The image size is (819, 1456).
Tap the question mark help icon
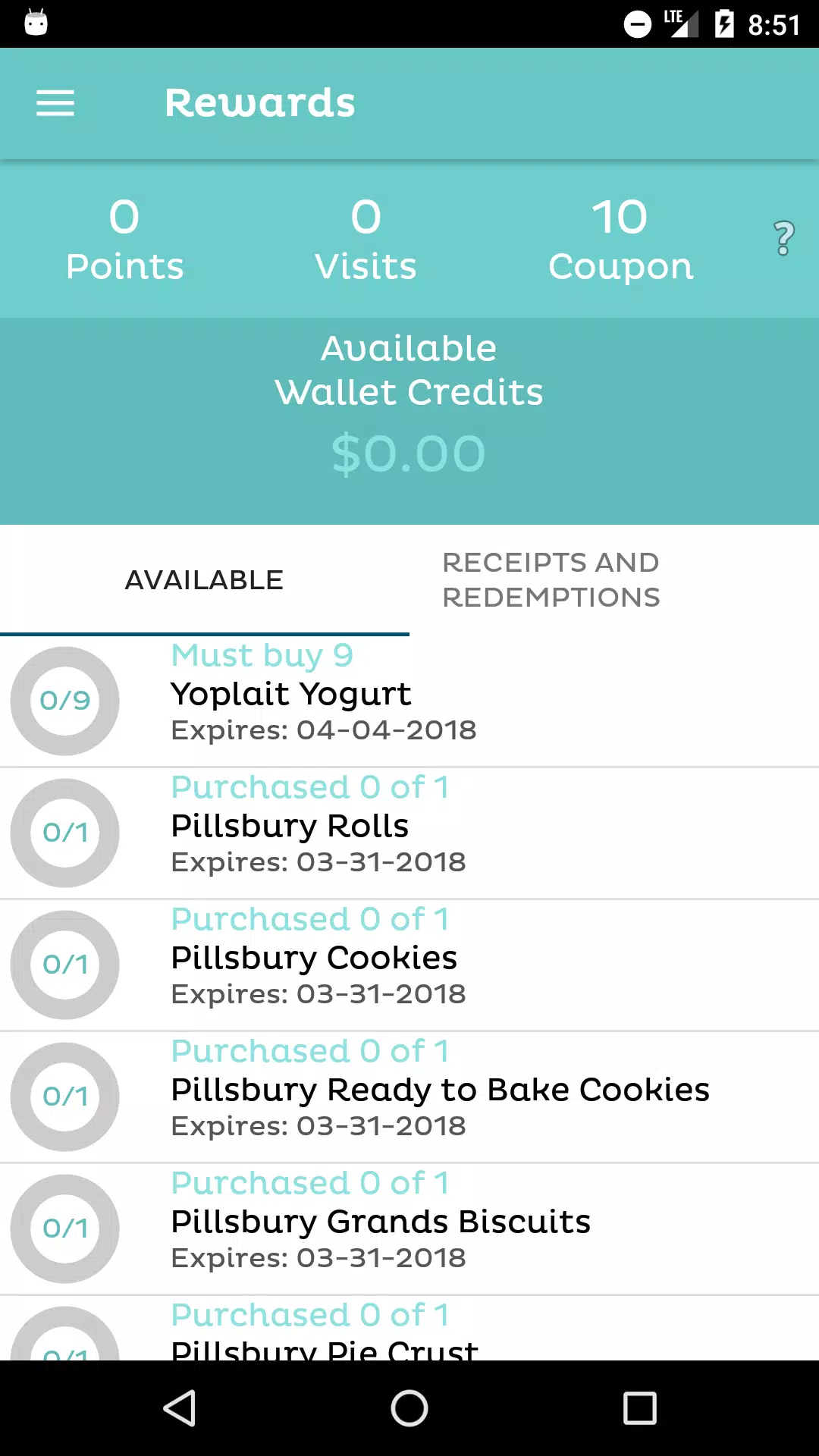784,239
